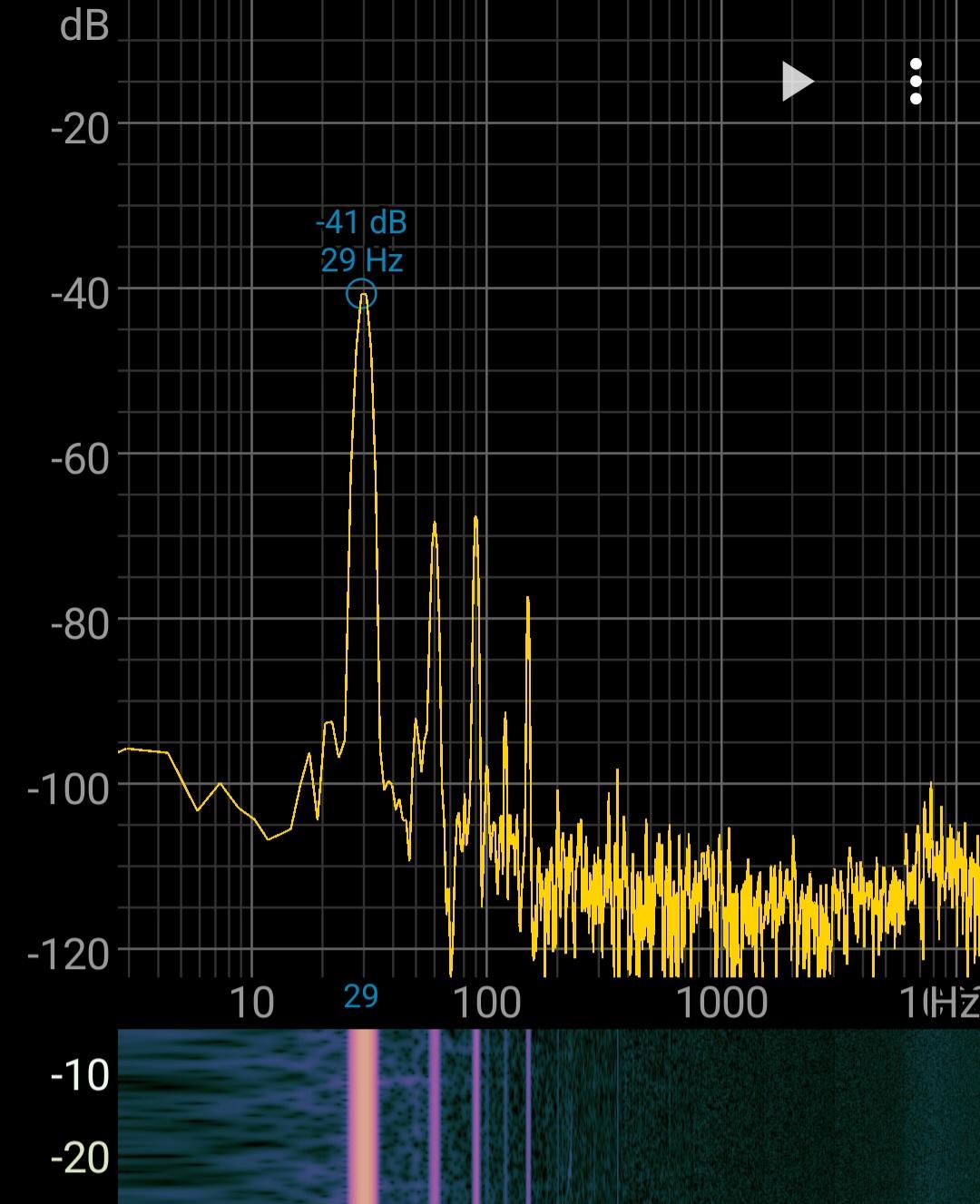Resume the spectrum analyzer with play
This screenshot has height=1204, width=980.
798,82
